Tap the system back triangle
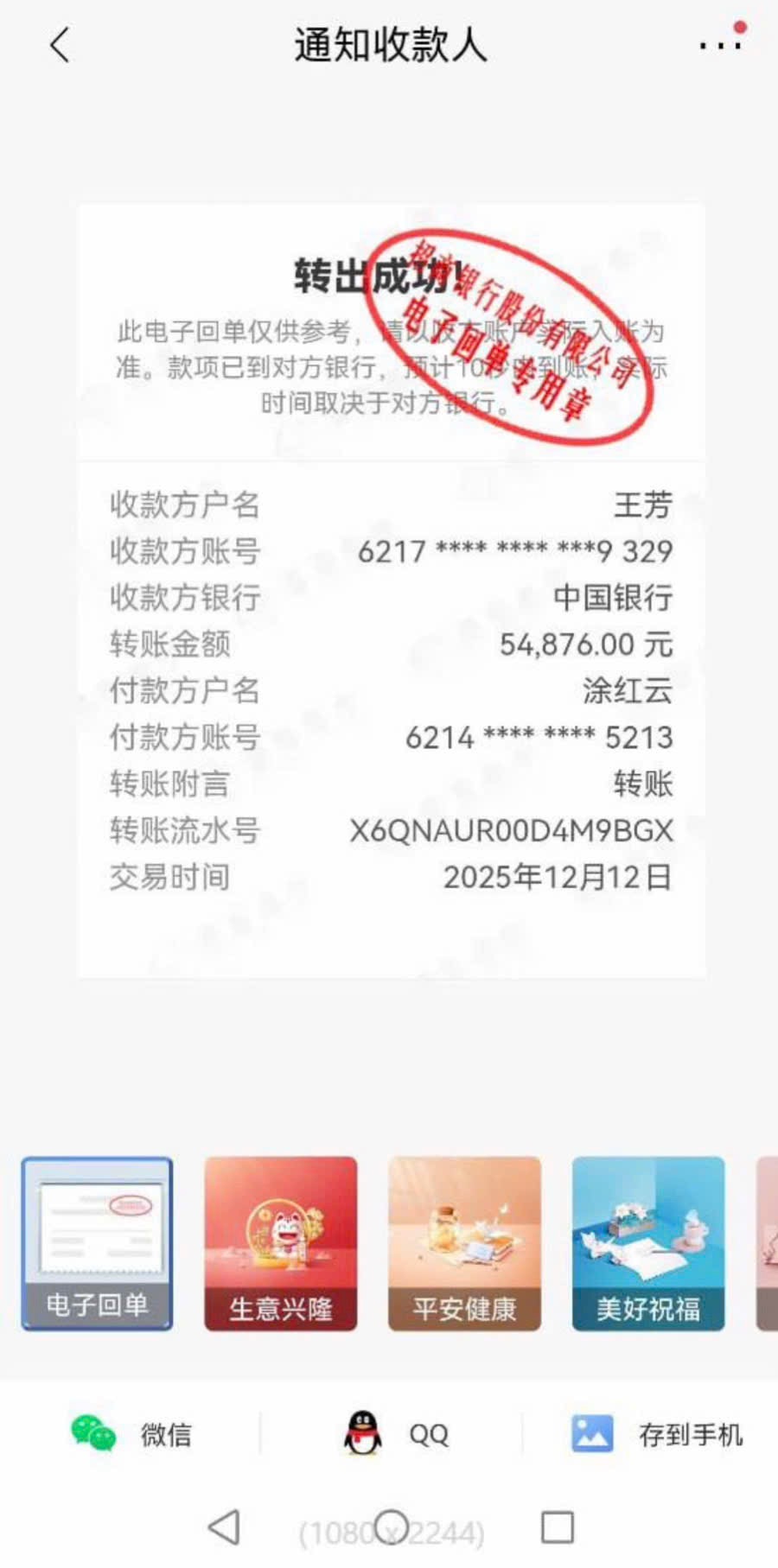Viewport: 778px width, 1568px height. (225, 1527)
